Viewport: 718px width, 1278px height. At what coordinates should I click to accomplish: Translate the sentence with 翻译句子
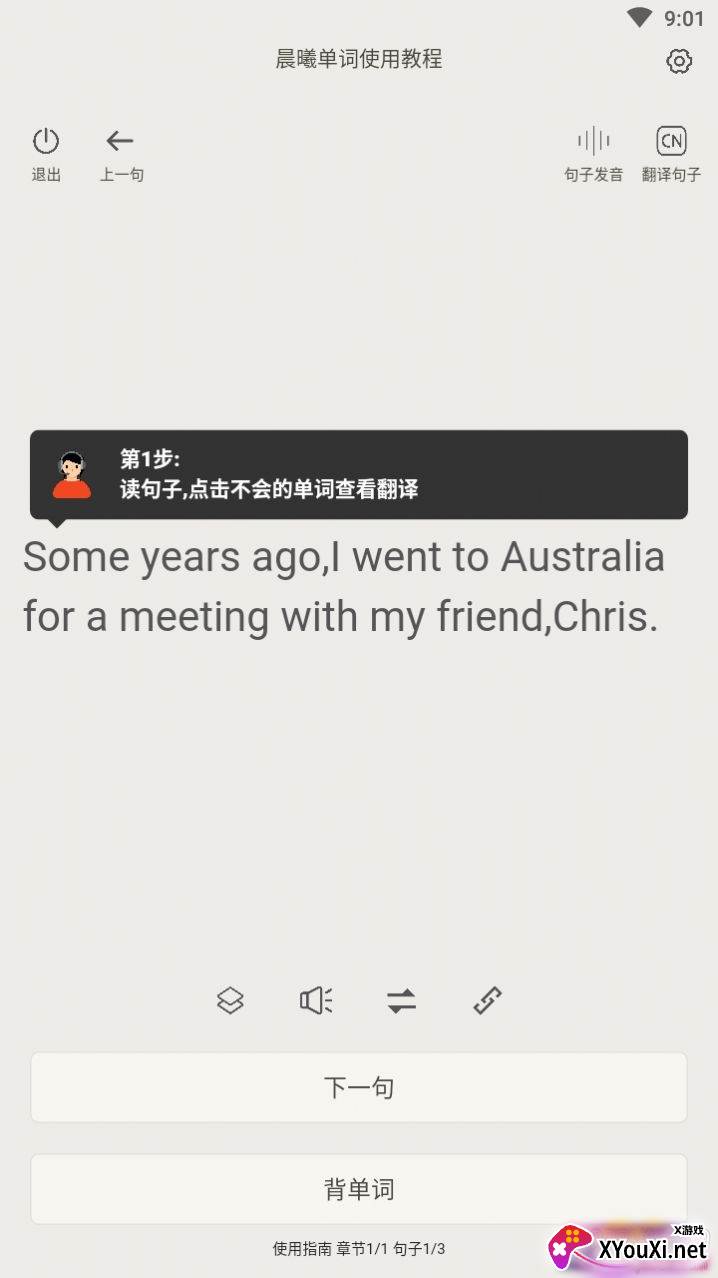[x=671, y=154]
